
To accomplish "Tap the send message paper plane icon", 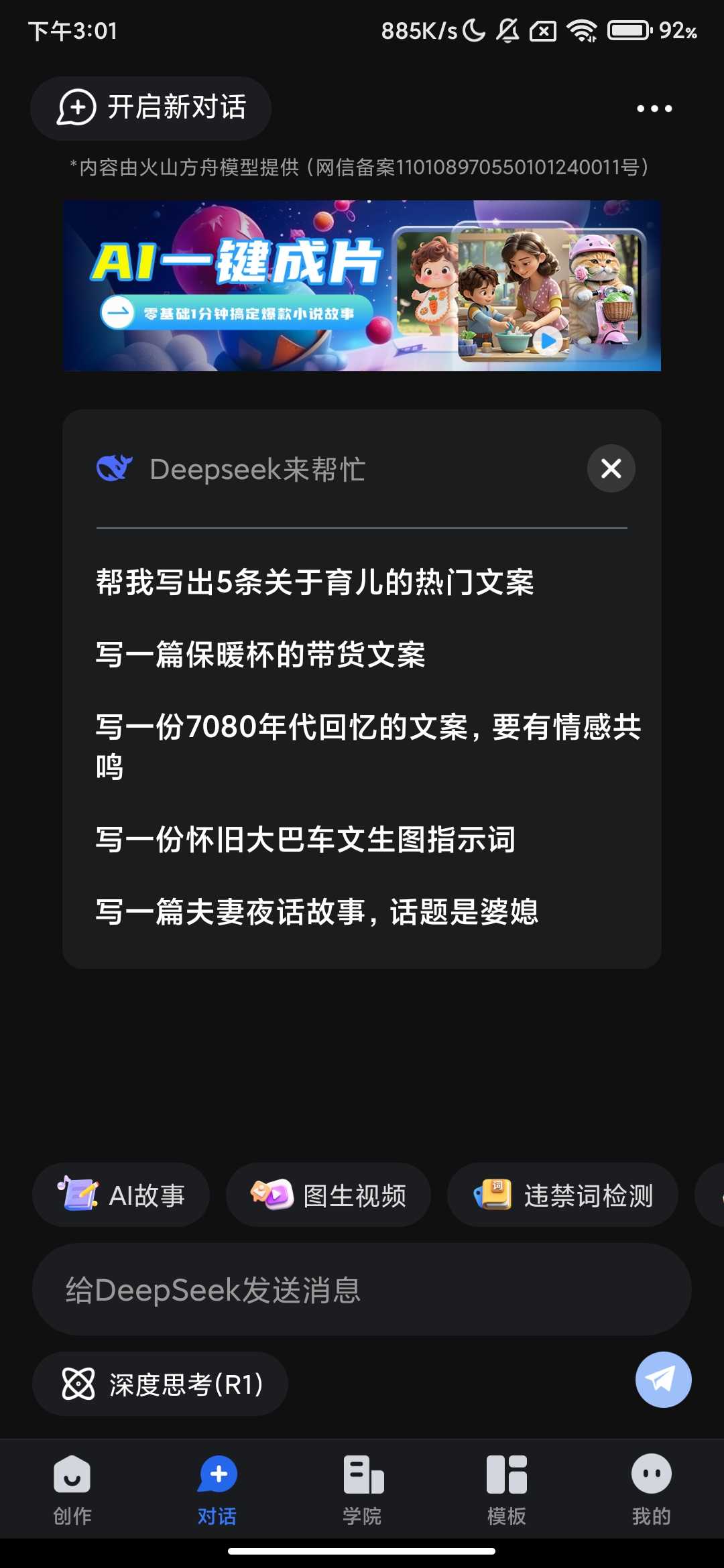I will click(x=663, y=1380).
